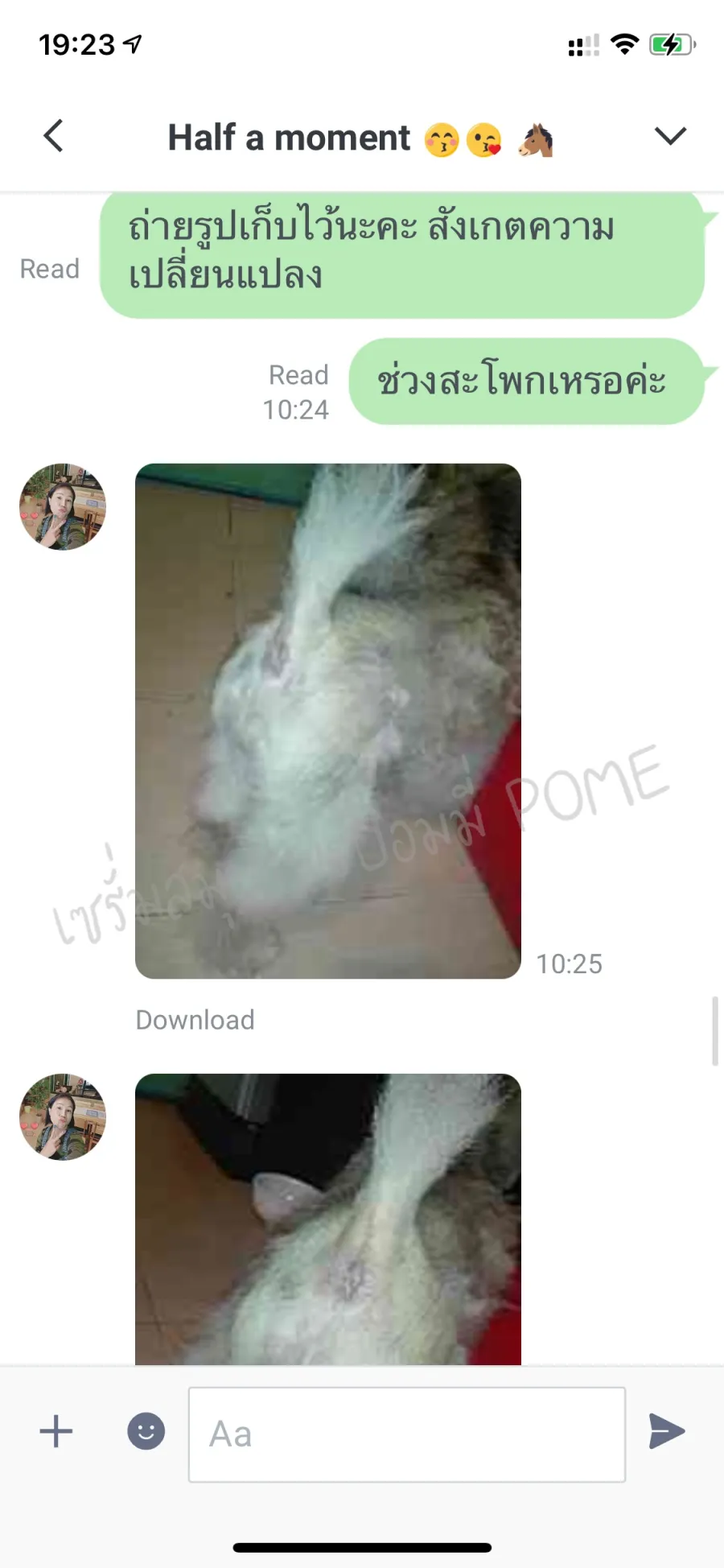
Task: Open the sender's profile picture beside the first photo
Action: pyautogui.click(x=63, y=507)
